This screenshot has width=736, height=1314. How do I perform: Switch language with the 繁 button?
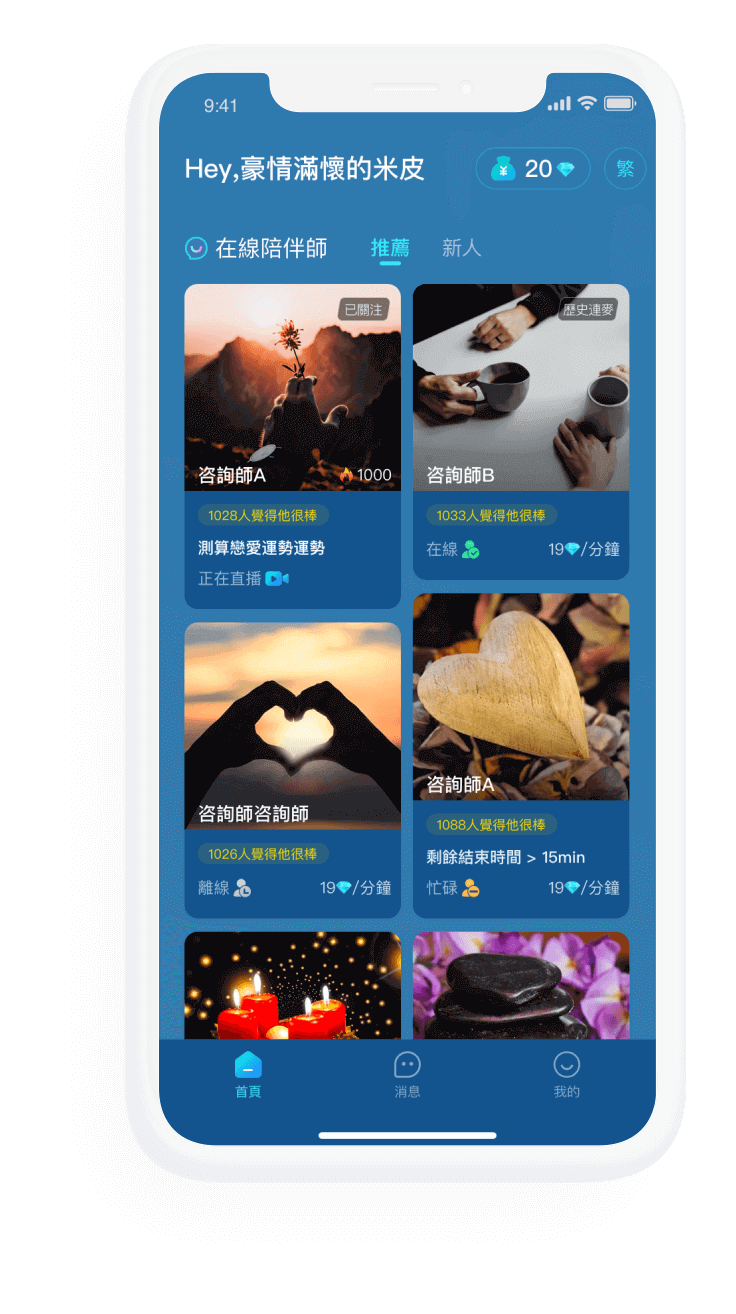(625, 169)
